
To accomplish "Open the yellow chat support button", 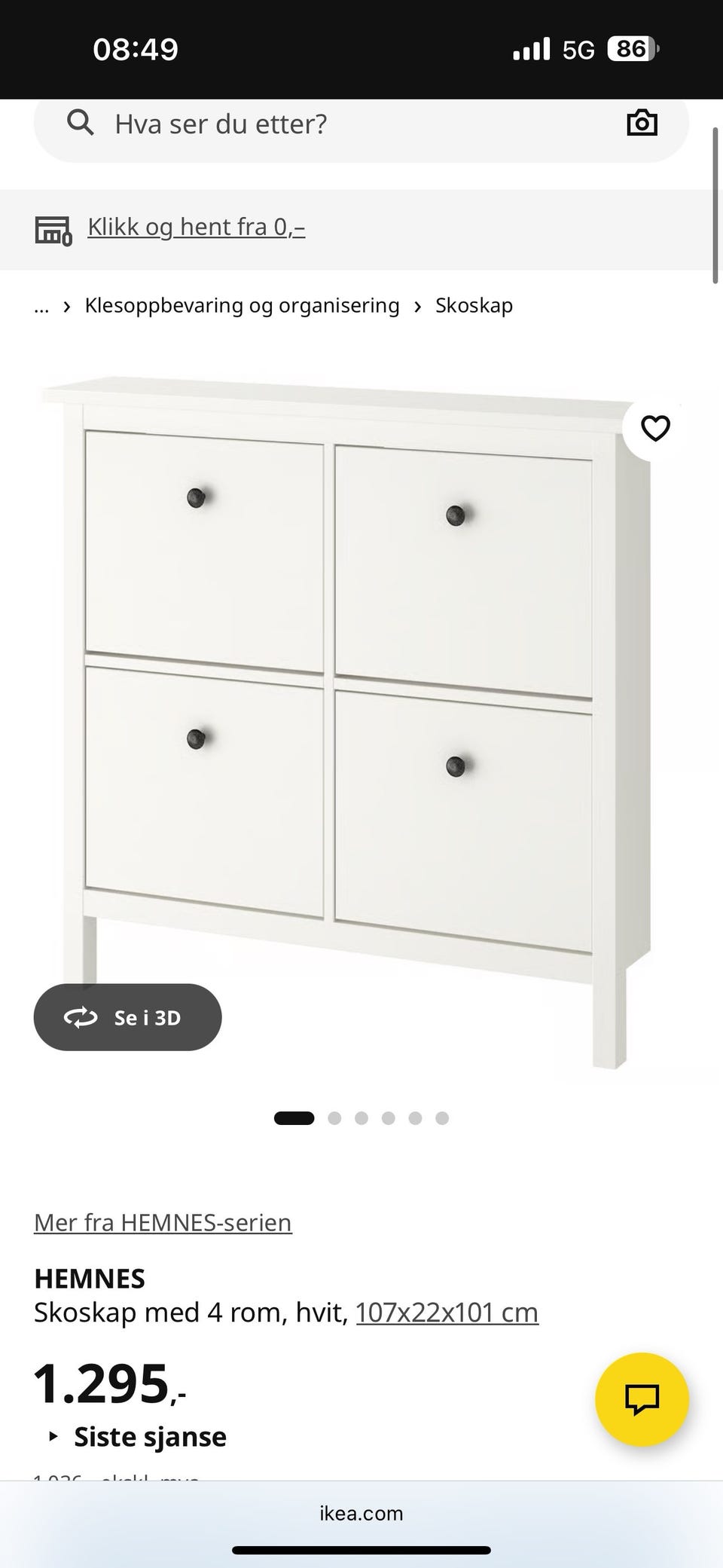I will coord(642,1399).
